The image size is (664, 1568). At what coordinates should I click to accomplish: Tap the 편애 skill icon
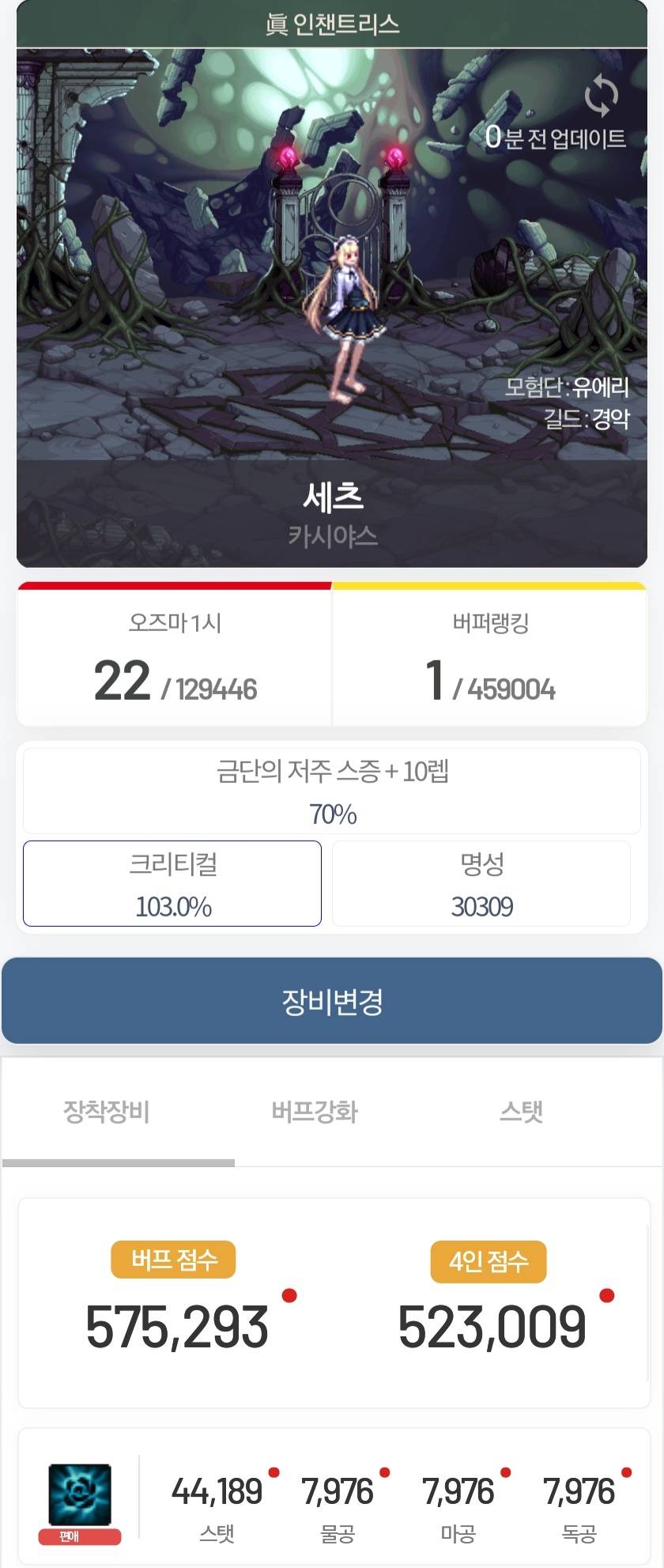pyautogui.click(x=80, y=1496)
